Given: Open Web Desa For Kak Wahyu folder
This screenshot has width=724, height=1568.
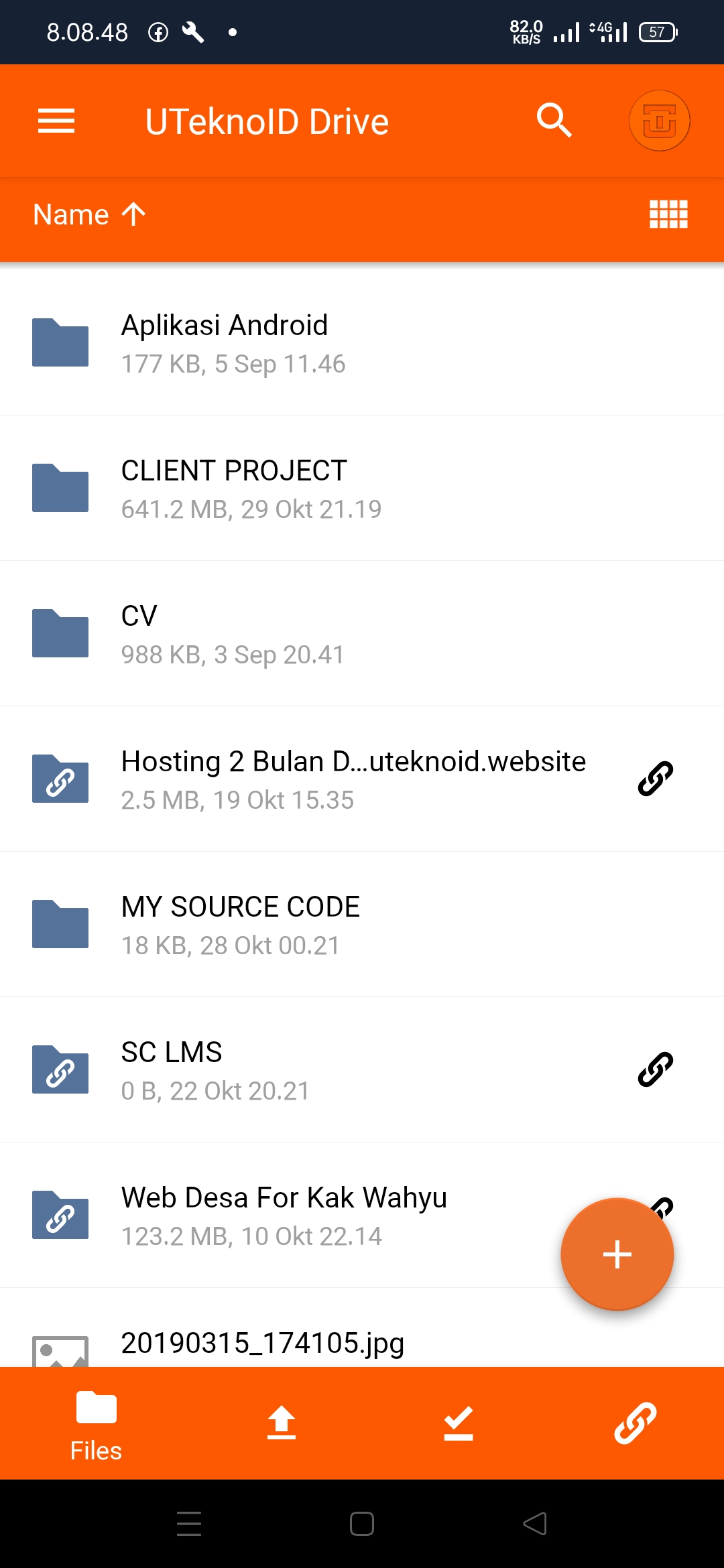Looking at the screenshot, I should coord(282,1216).
